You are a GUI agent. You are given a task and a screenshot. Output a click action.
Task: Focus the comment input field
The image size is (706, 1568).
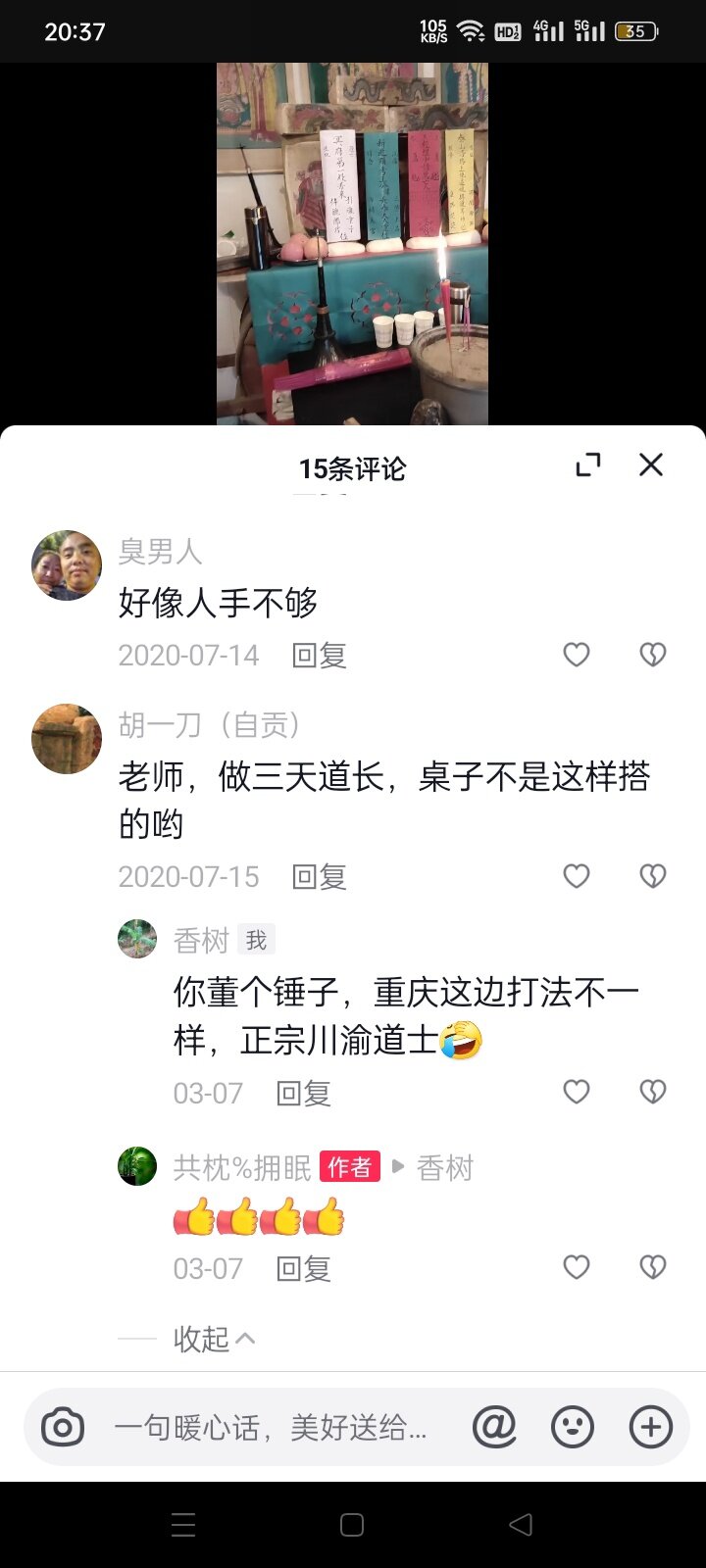coord(270,1428)
